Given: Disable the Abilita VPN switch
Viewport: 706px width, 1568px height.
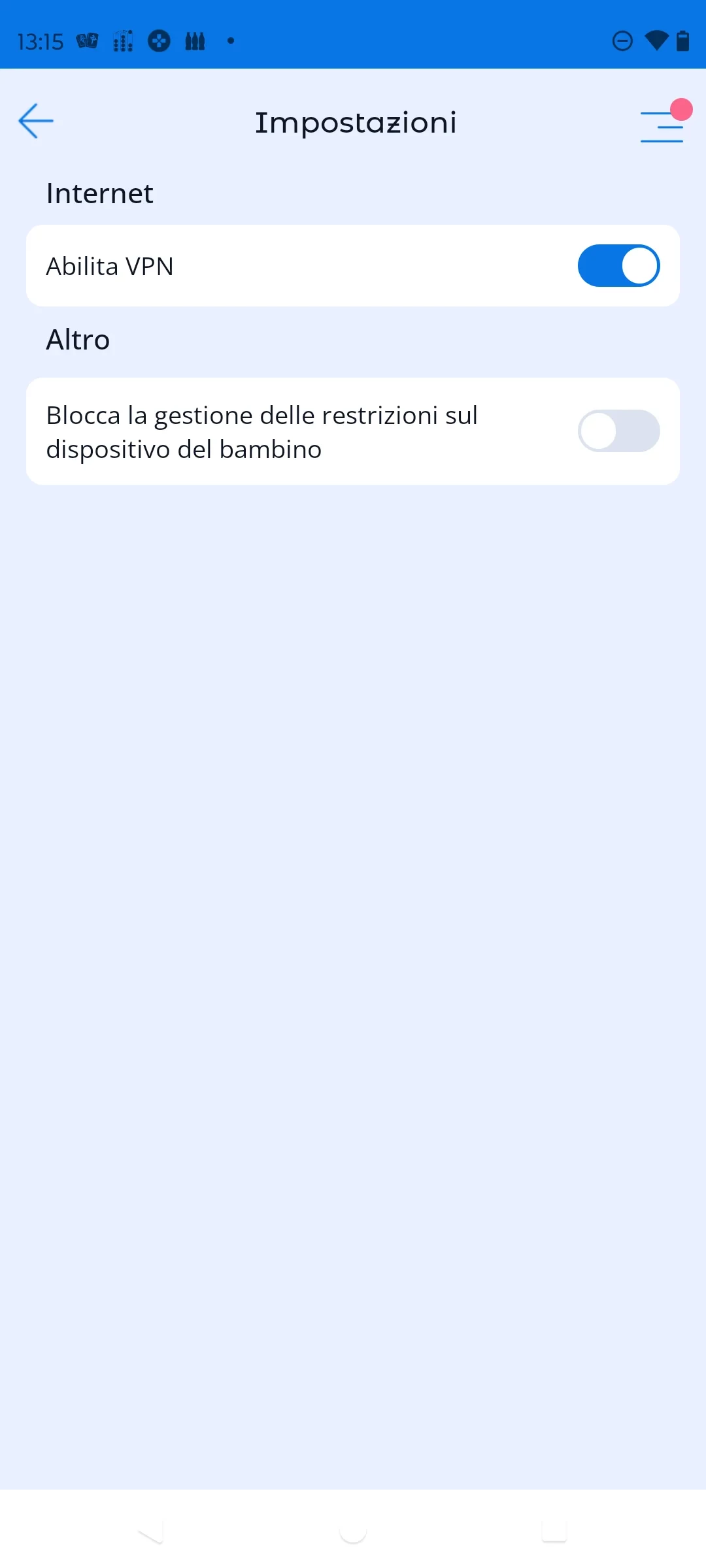Looking at the screenshot, I should tap(618, 266).
